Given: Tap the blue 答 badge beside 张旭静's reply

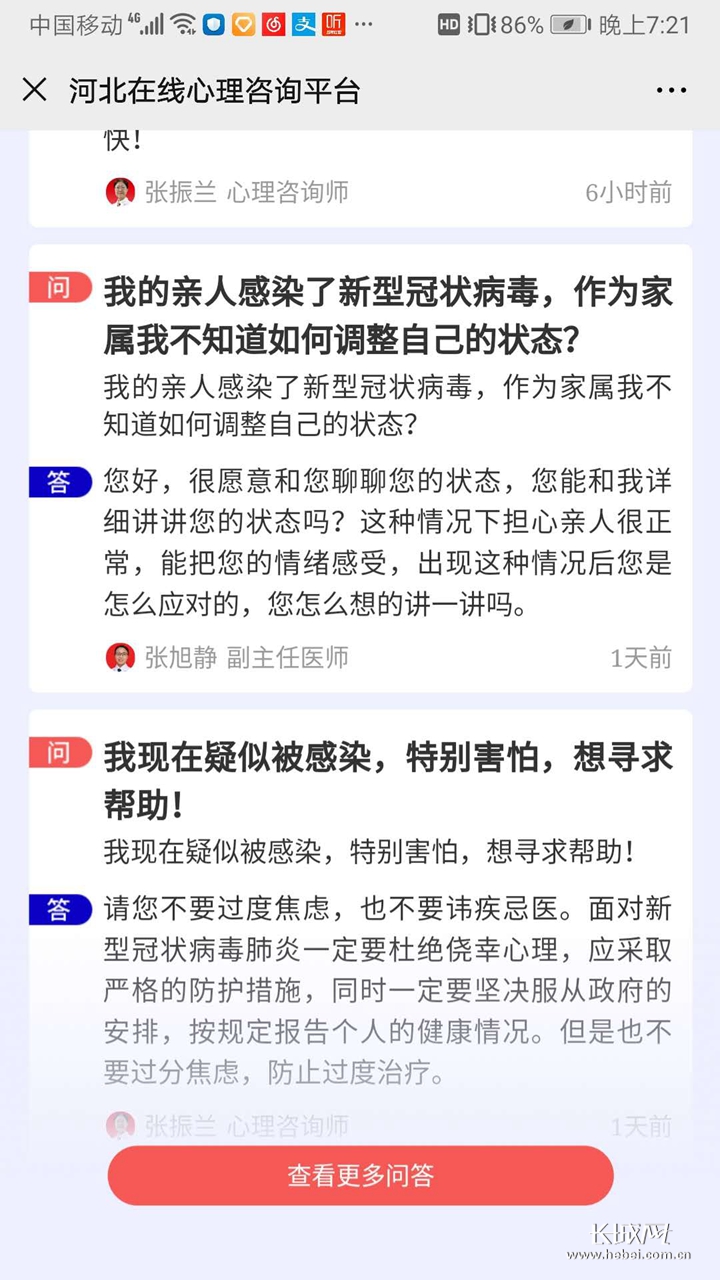Looking at the screenshot, I should pos(60,482).
